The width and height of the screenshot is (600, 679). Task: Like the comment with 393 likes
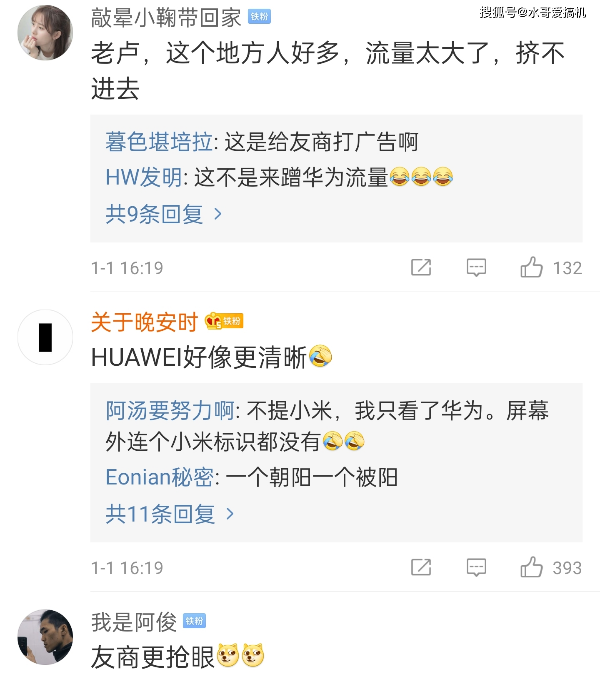532,568
